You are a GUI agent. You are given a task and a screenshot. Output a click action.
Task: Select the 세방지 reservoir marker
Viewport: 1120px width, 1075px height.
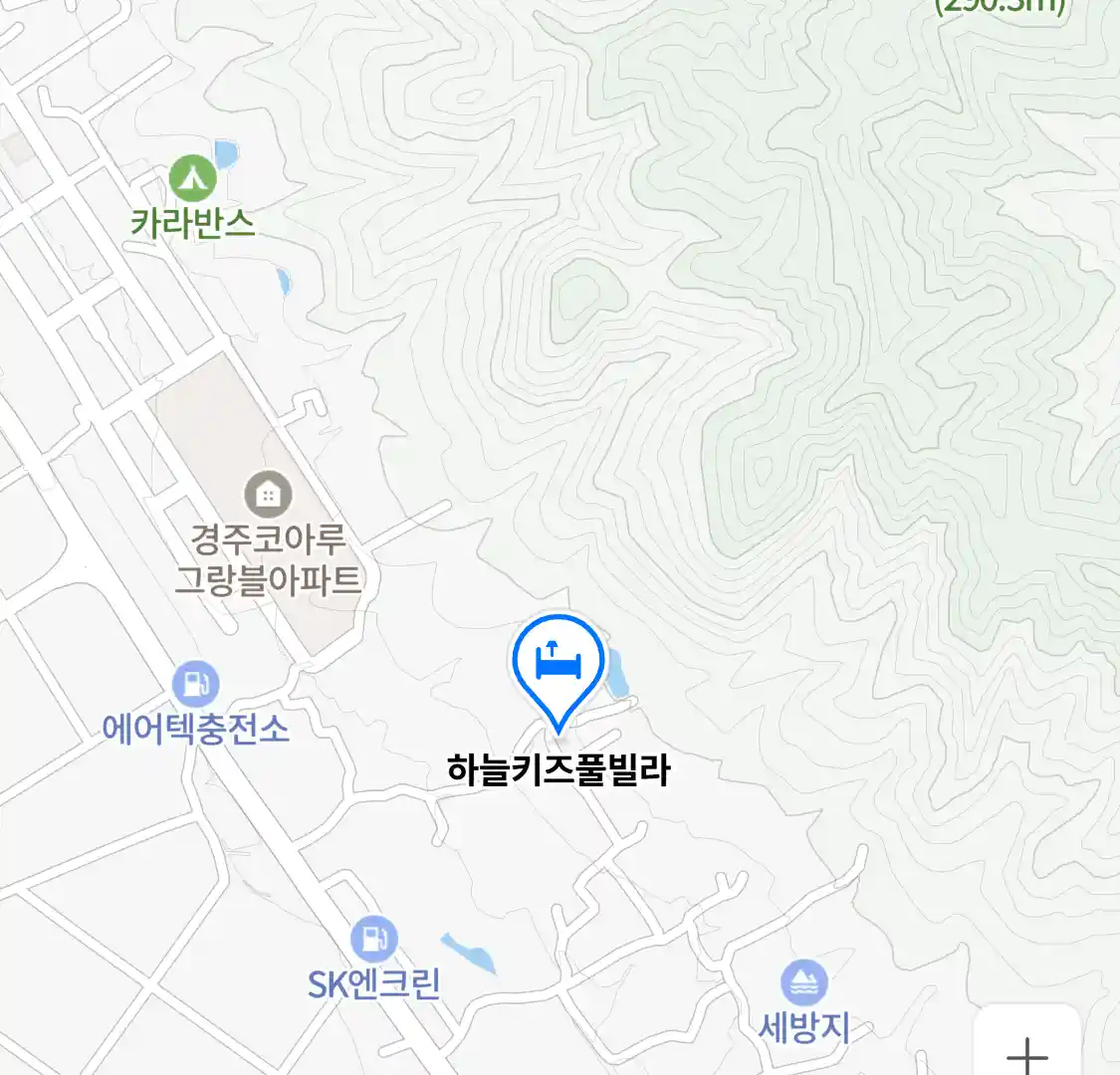click(803, 983)
